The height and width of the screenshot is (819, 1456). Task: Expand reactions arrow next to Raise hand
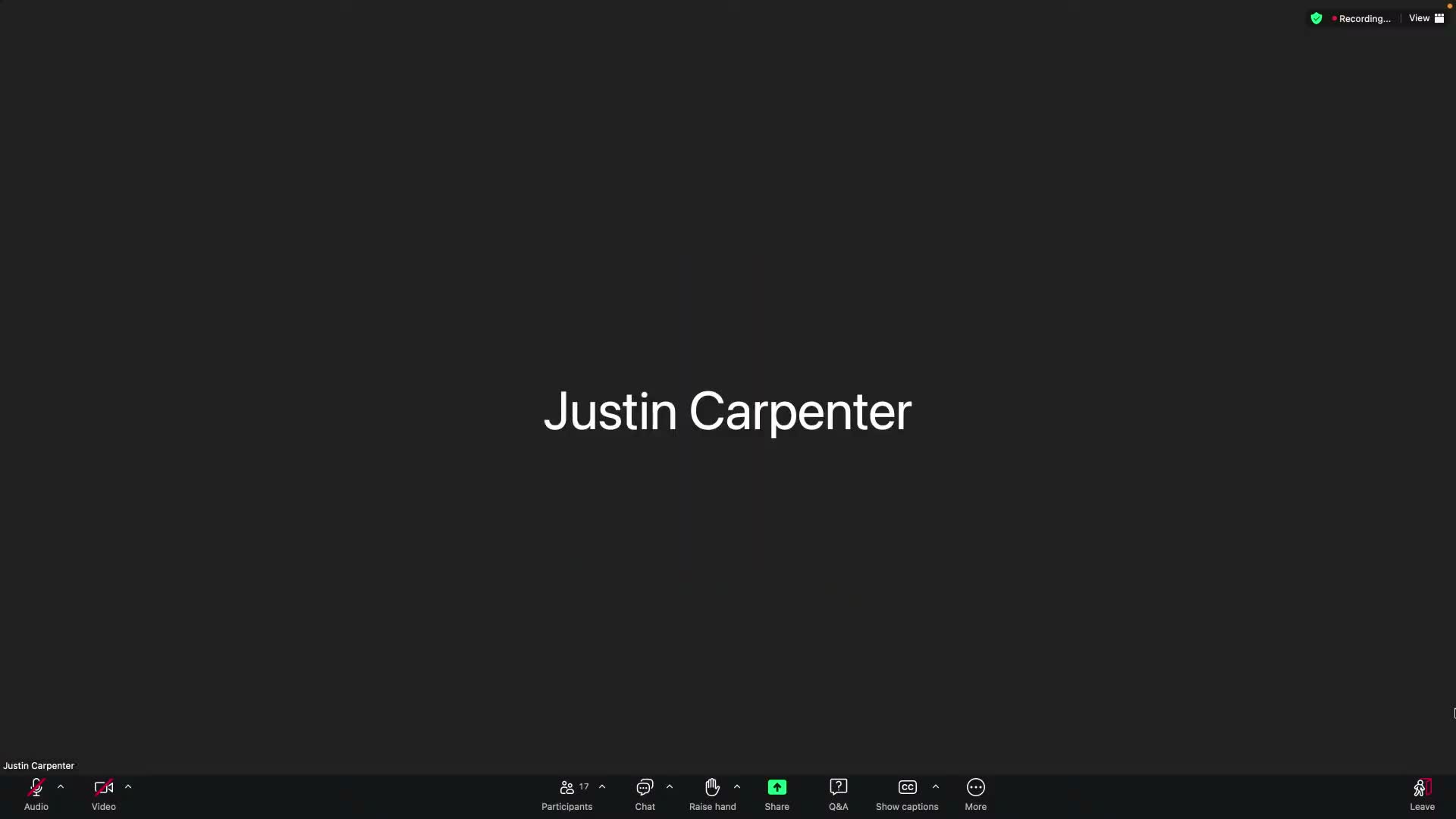tap(737, 787)
